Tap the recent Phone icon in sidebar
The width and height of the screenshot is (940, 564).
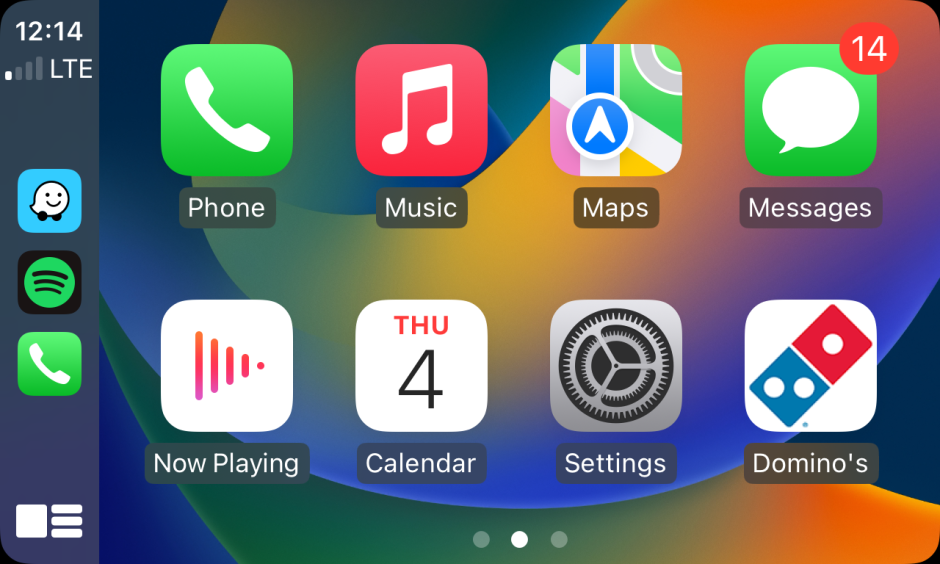click(49, 364)
